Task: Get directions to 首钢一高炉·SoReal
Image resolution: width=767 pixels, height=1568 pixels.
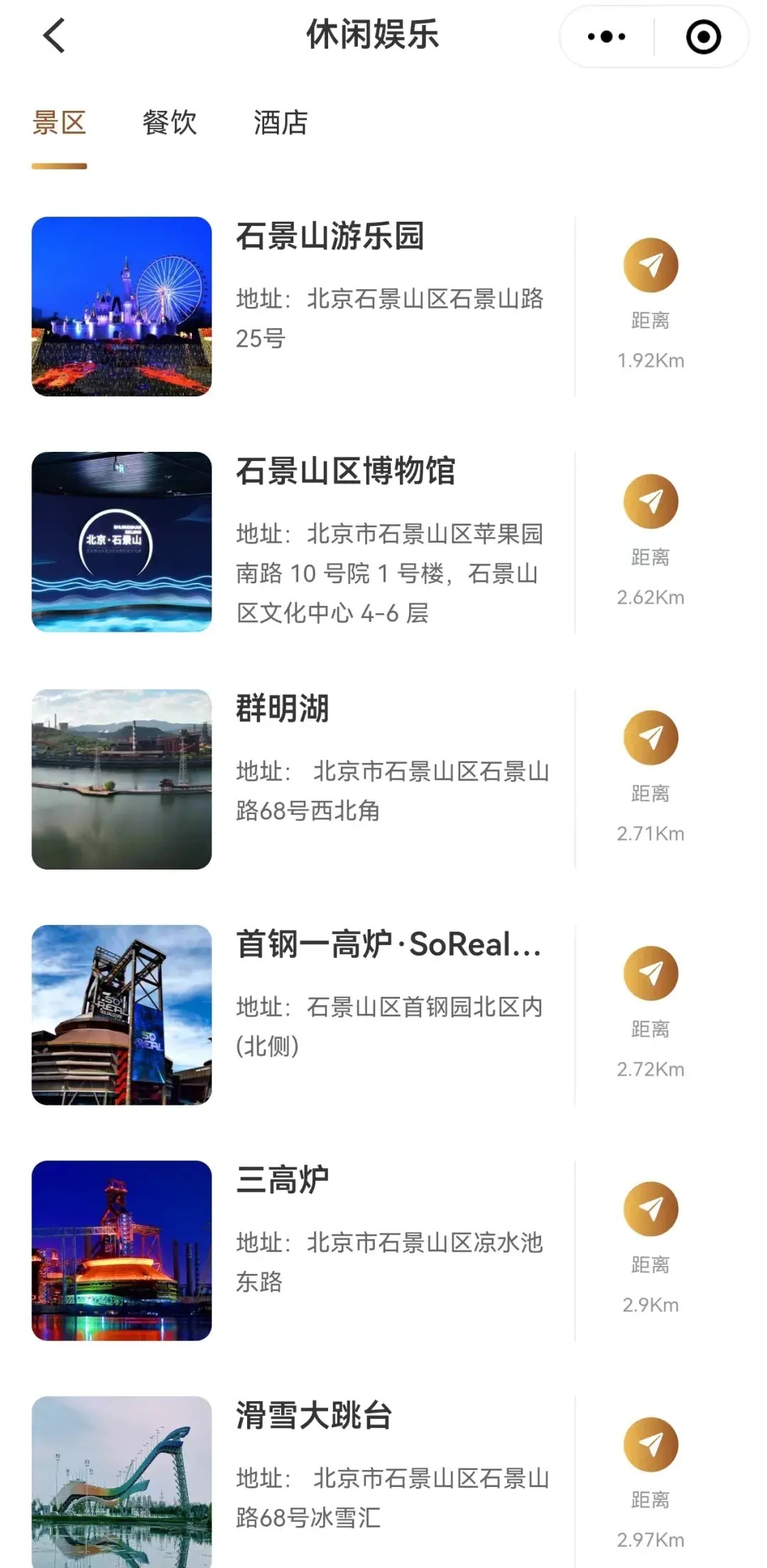Action: tap(651, 973)
